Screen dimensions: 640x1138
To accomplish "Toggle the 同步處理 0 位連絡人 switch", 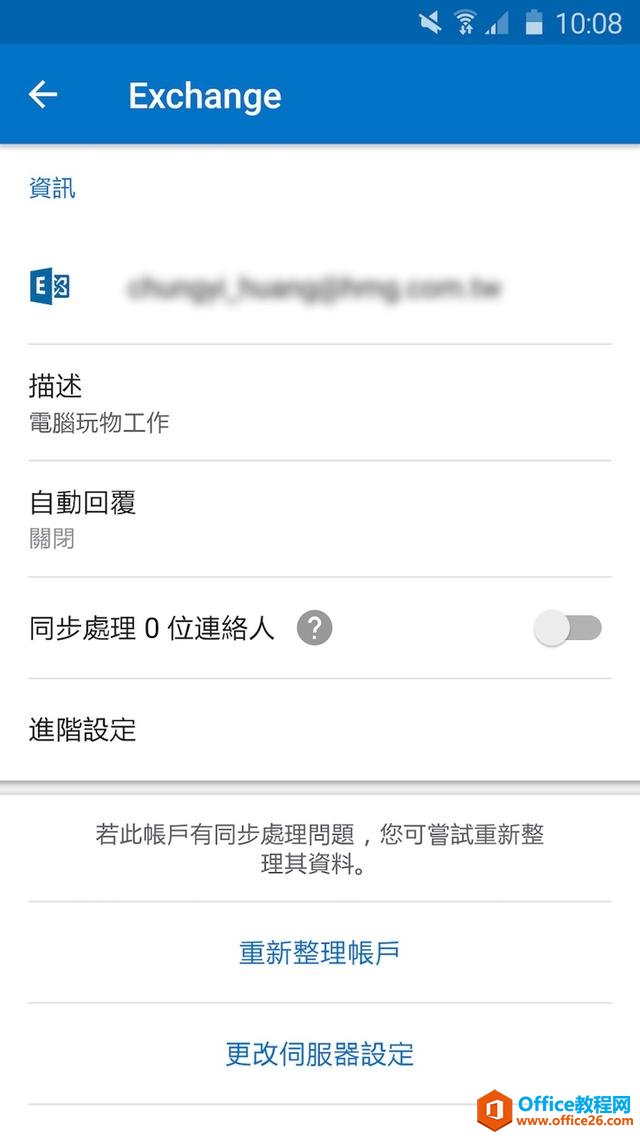I will click(x=568, y=628).
